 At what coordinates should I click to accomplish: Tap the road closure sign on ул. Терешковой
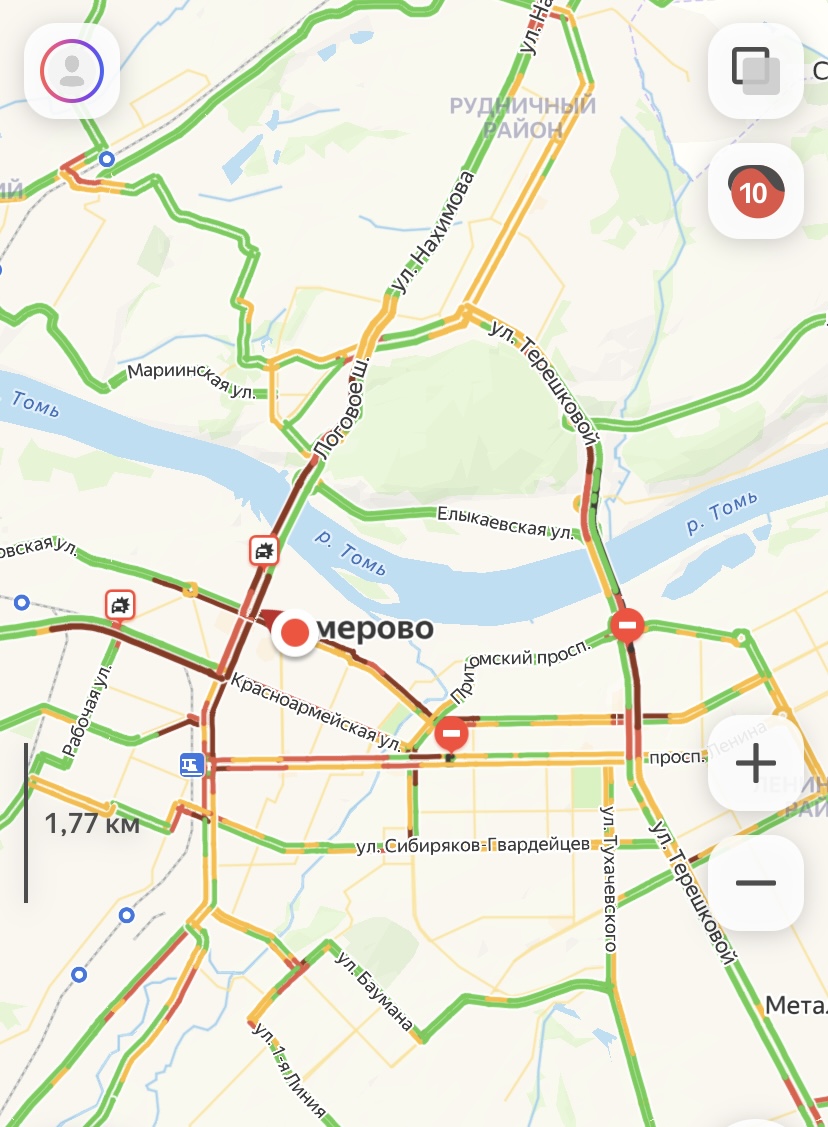[627, 627]
